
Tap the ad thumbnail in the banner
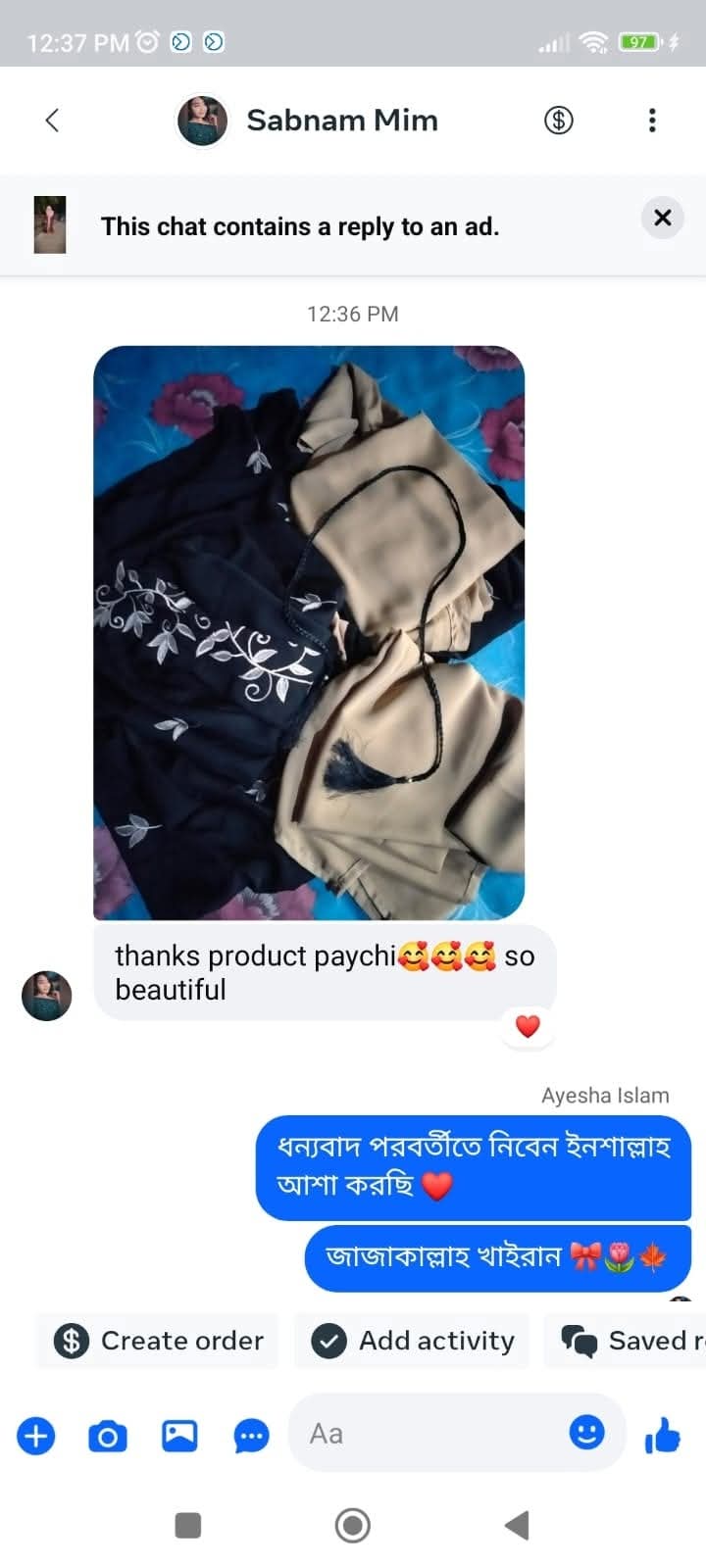(50, 224)
